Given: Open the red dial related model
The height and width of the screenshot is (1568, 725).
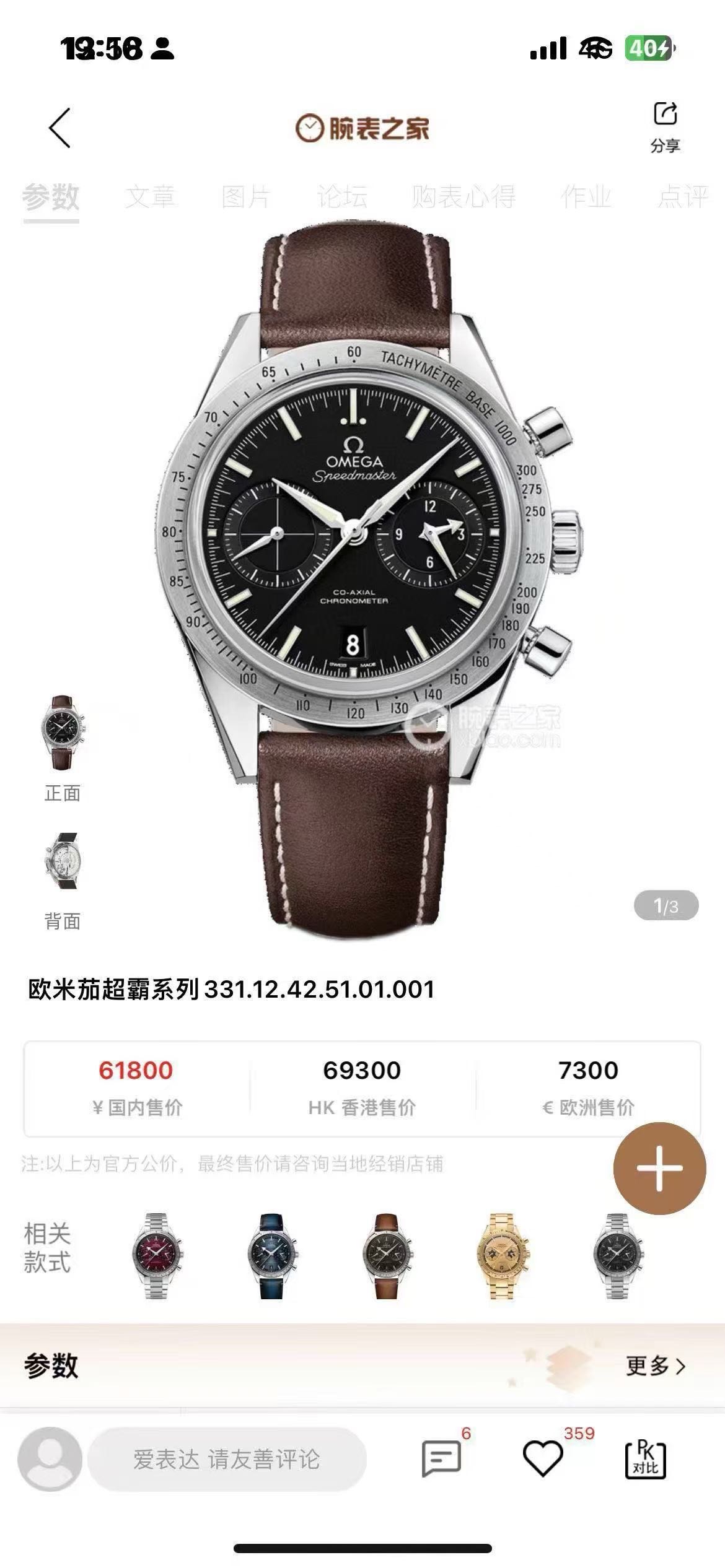Looking at the screenshot, I should 157,1255.
